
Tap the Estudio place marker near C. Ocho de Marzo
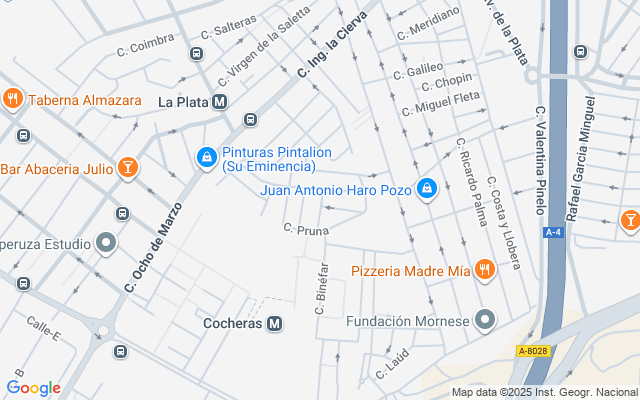106,244
